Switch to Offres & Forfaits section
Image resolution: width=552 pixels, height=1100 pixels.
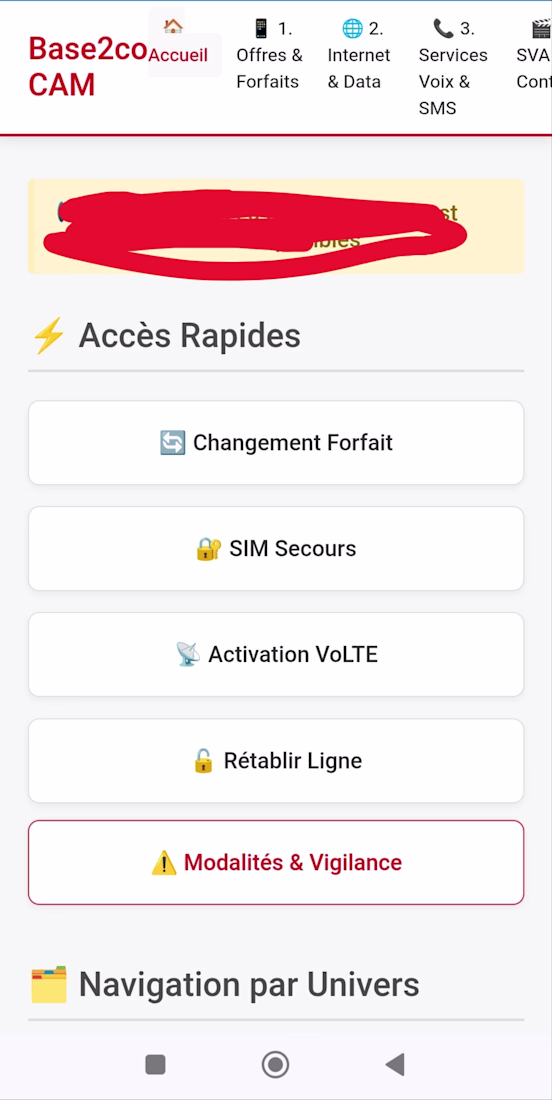(x=269, y=55)
